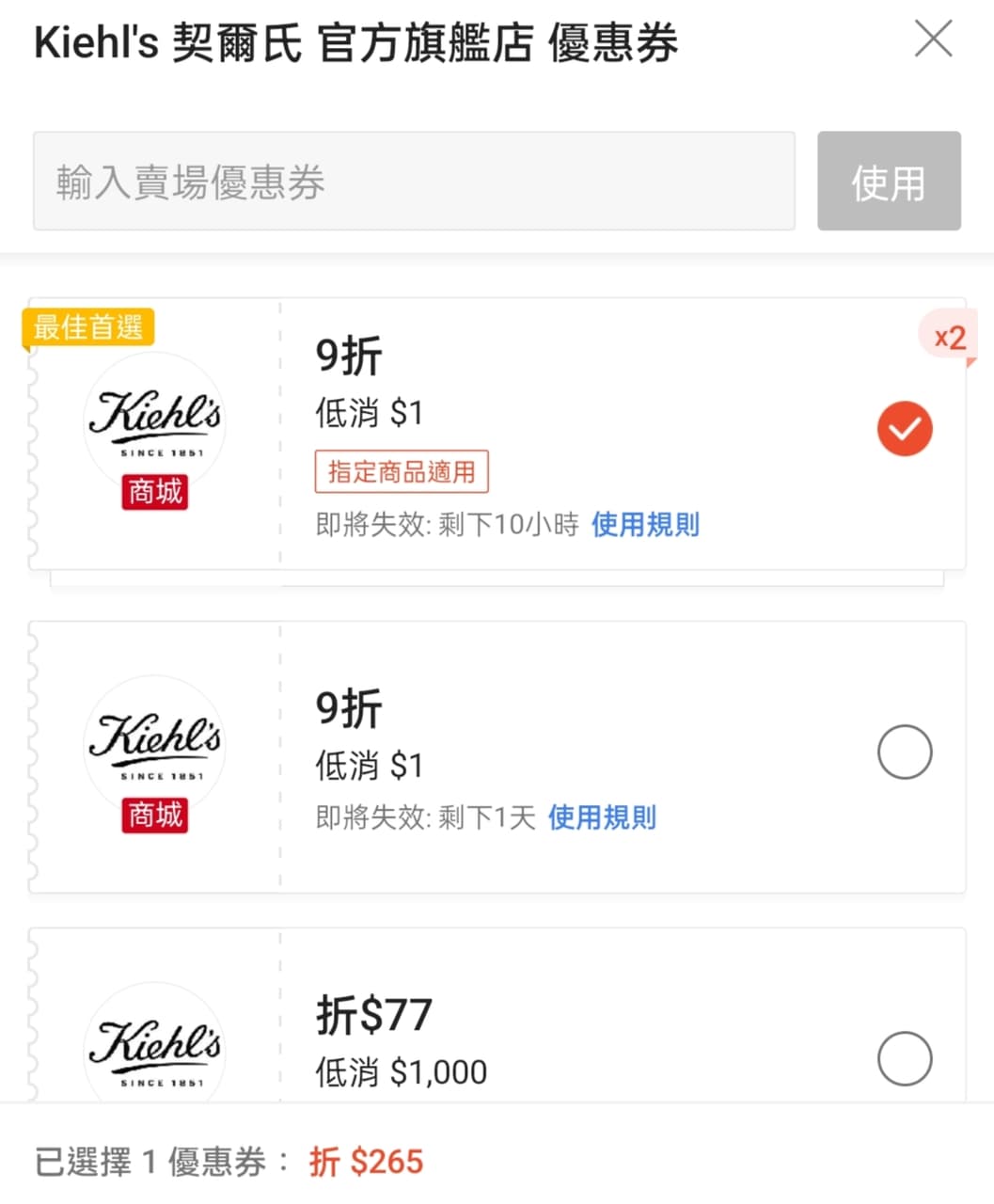Click the 商城 mall badge on the top coupon

[154, 492]
